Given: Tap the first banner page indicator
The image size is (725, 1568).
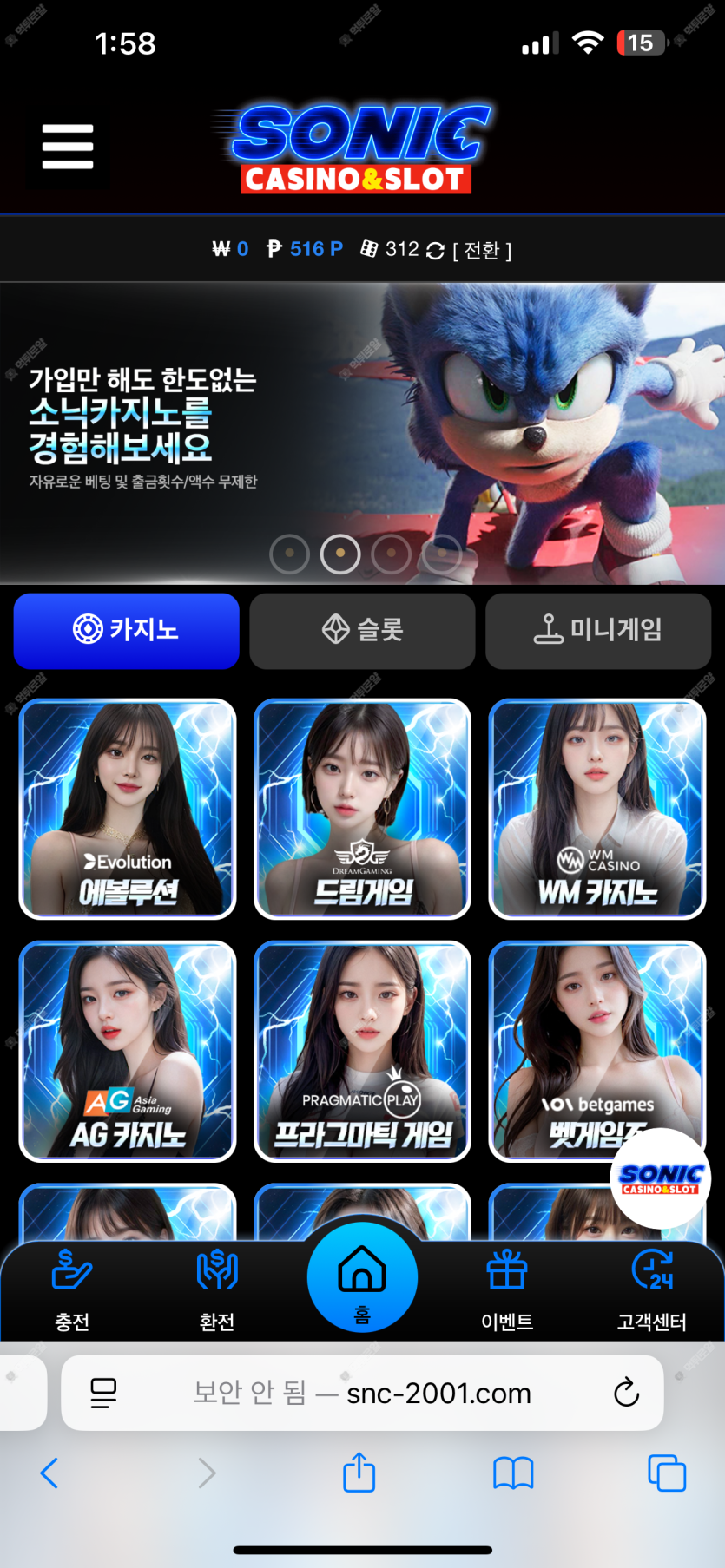Looking at the screenshot, I should [x=290, y=553].
